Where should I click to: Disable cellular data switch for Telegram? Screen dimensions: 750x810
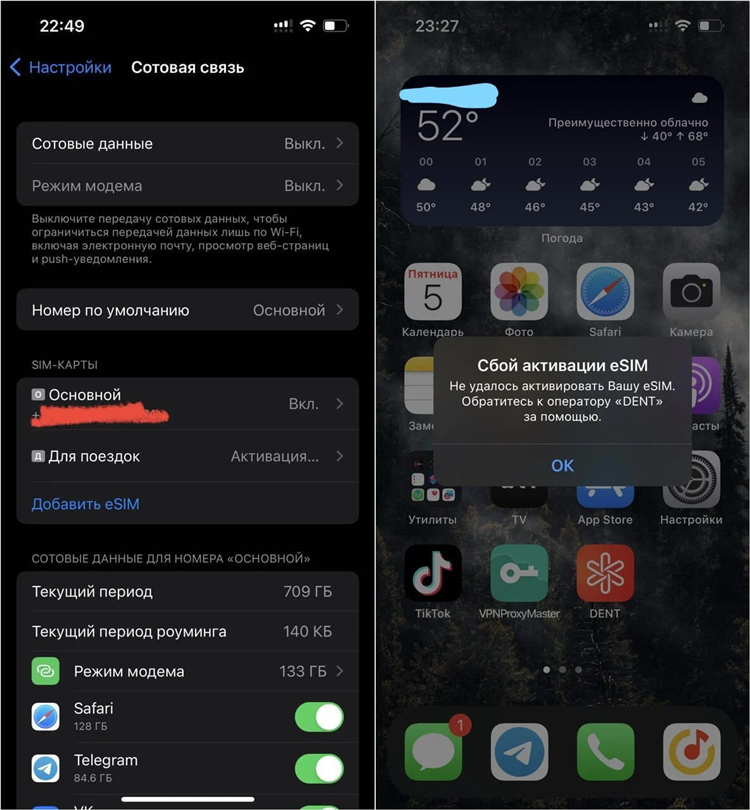point(319,768)
